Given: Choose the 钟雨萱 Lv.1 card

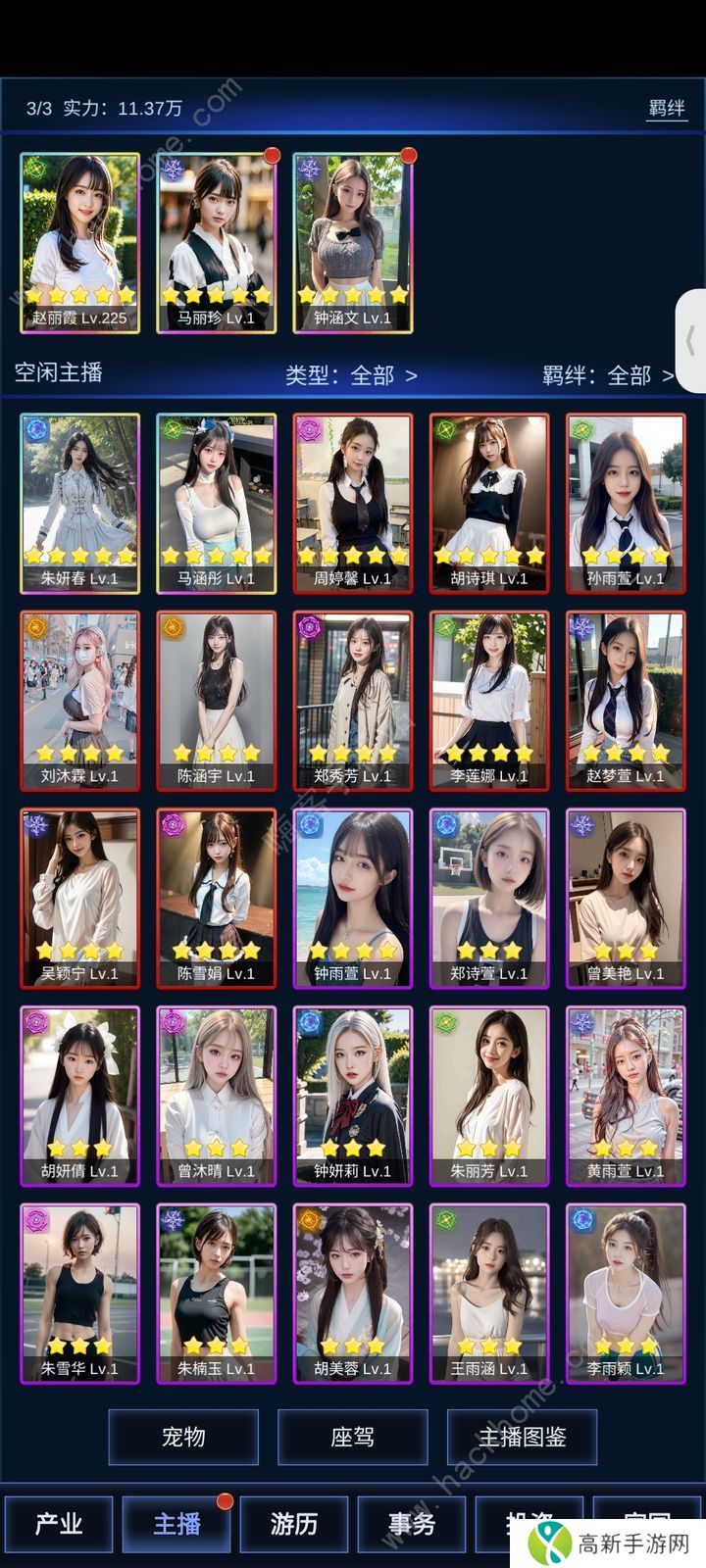Looking at the screenshot, I should 353,899.
